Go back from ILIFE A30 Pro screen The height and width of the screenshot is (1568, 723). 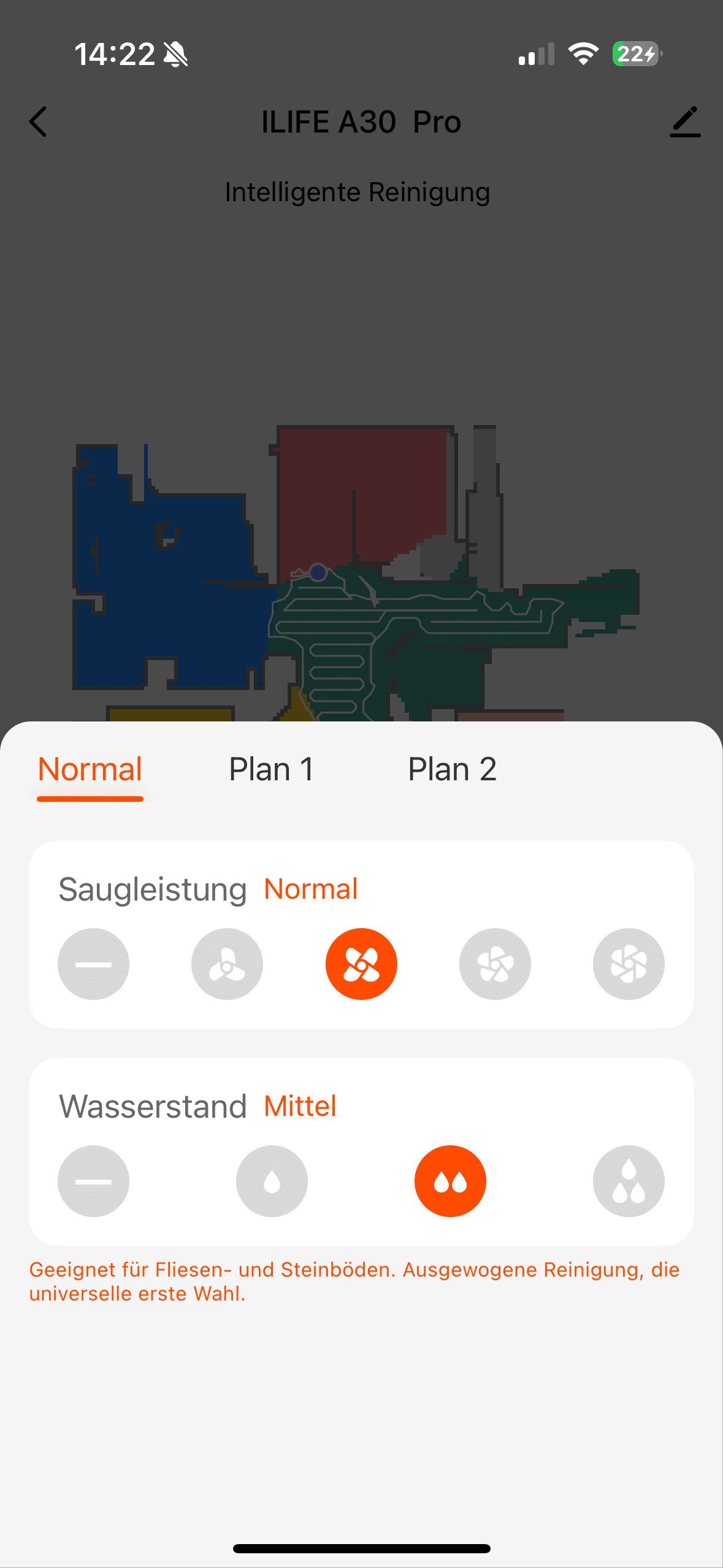pos(38,121)
